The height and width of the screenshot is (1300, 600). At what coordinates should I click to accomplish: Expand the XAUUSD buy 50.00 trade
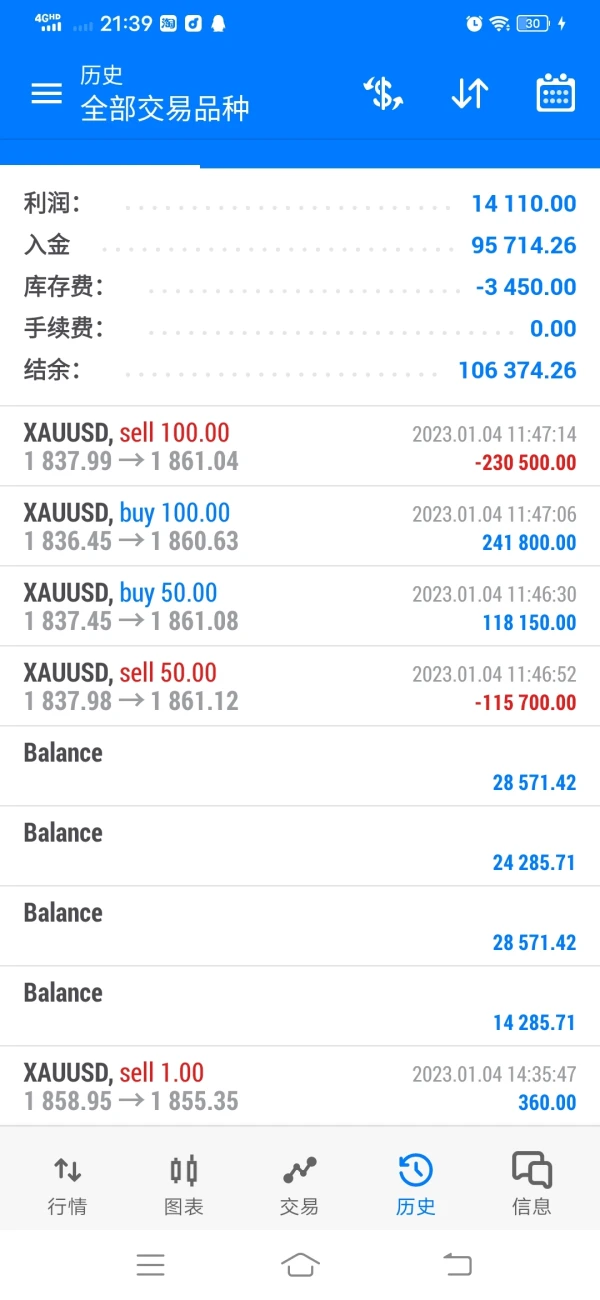click(x=300, y=607)
